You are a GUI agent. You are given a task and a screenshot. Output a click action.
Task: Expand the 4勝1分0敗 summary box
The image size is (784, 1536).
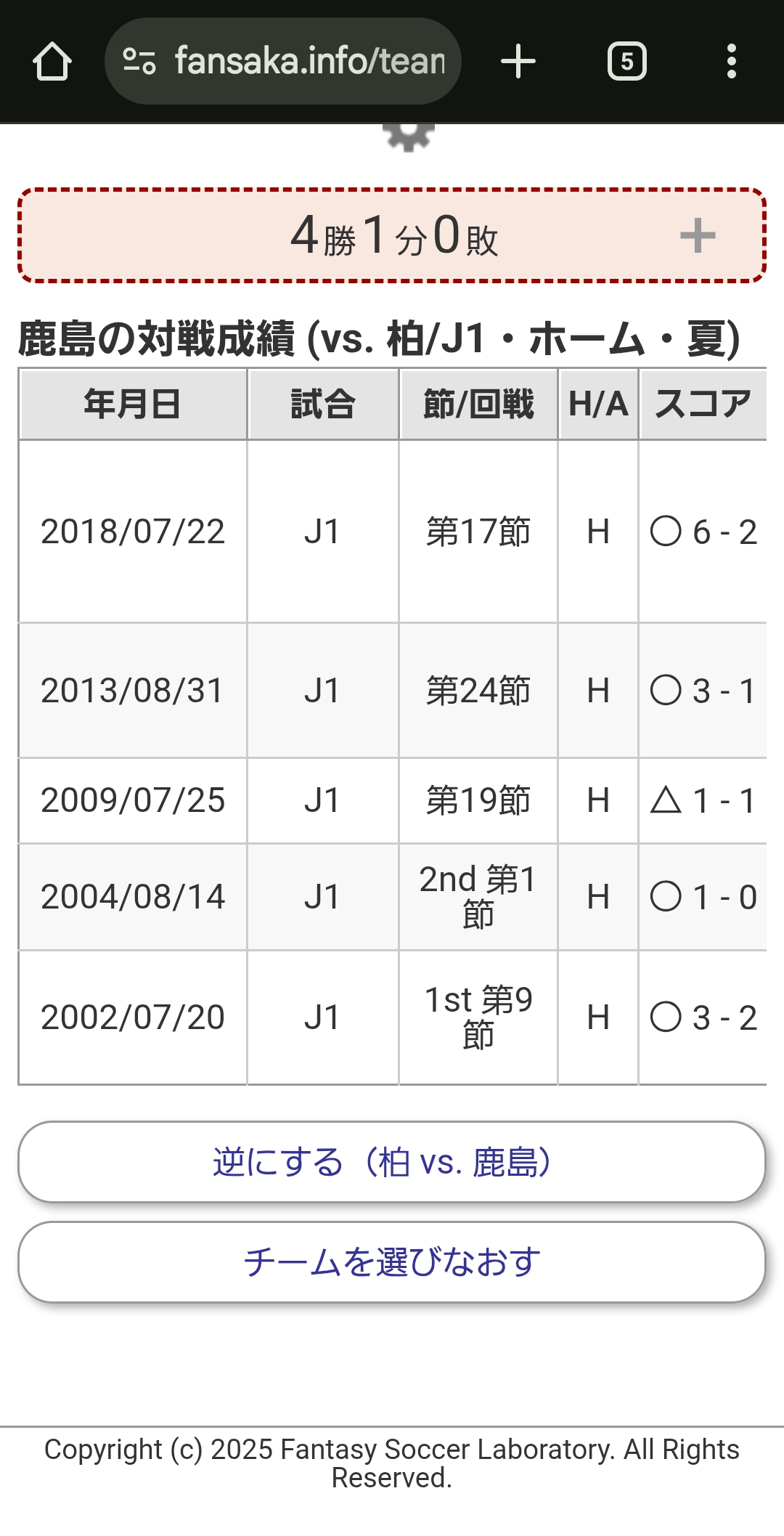click(x=392, y=235)
